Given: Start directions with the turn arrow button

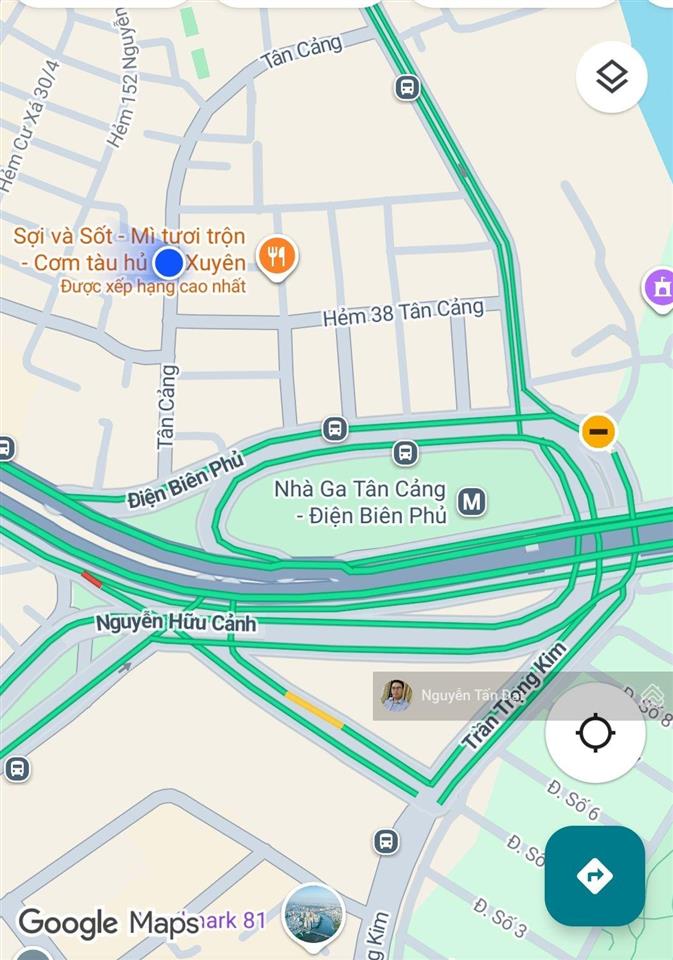Looking at the screenshot, I should (x=594, y=875).
